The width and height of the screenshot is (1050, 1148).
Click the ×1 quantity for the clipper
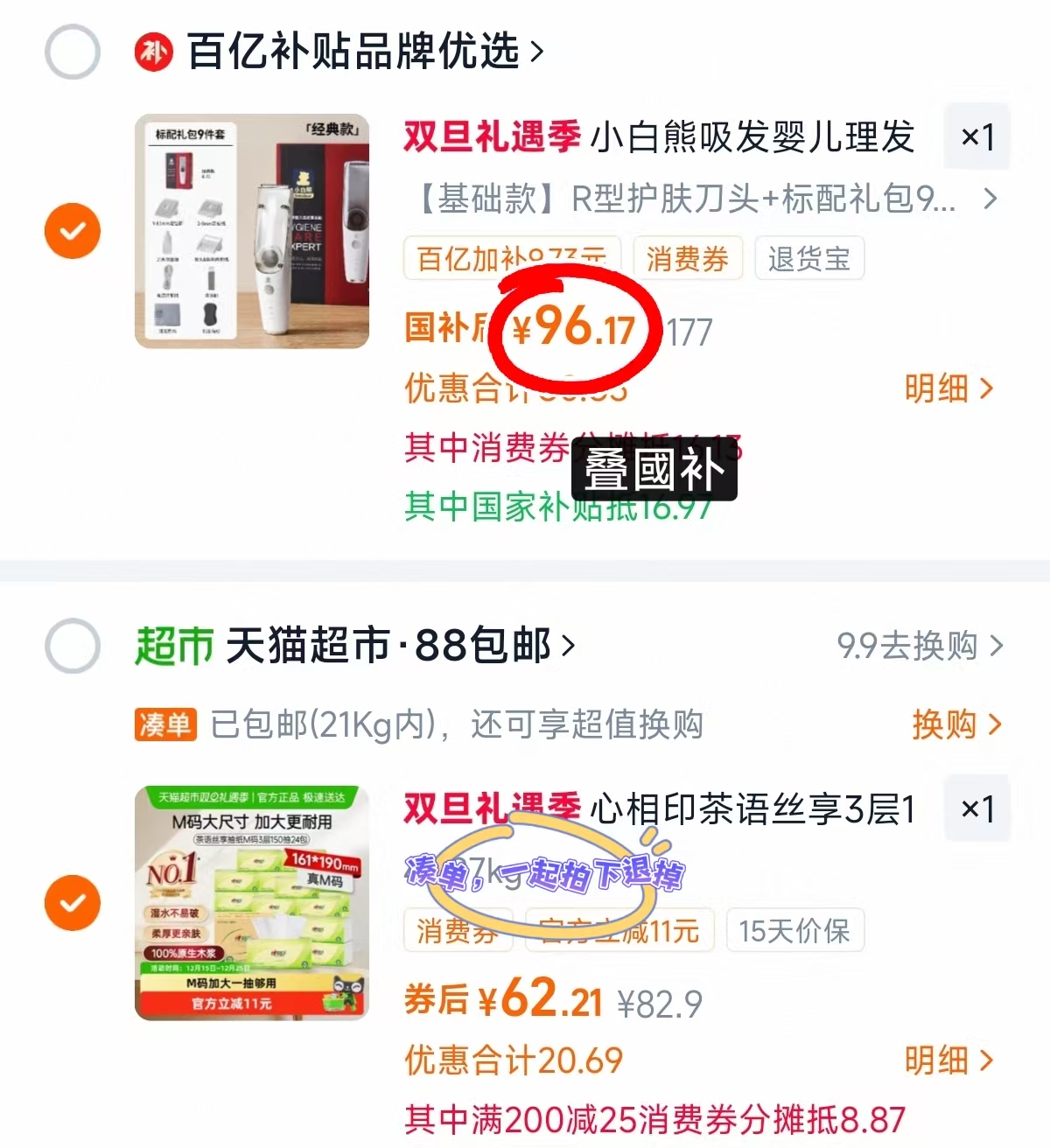pos(976,137)
